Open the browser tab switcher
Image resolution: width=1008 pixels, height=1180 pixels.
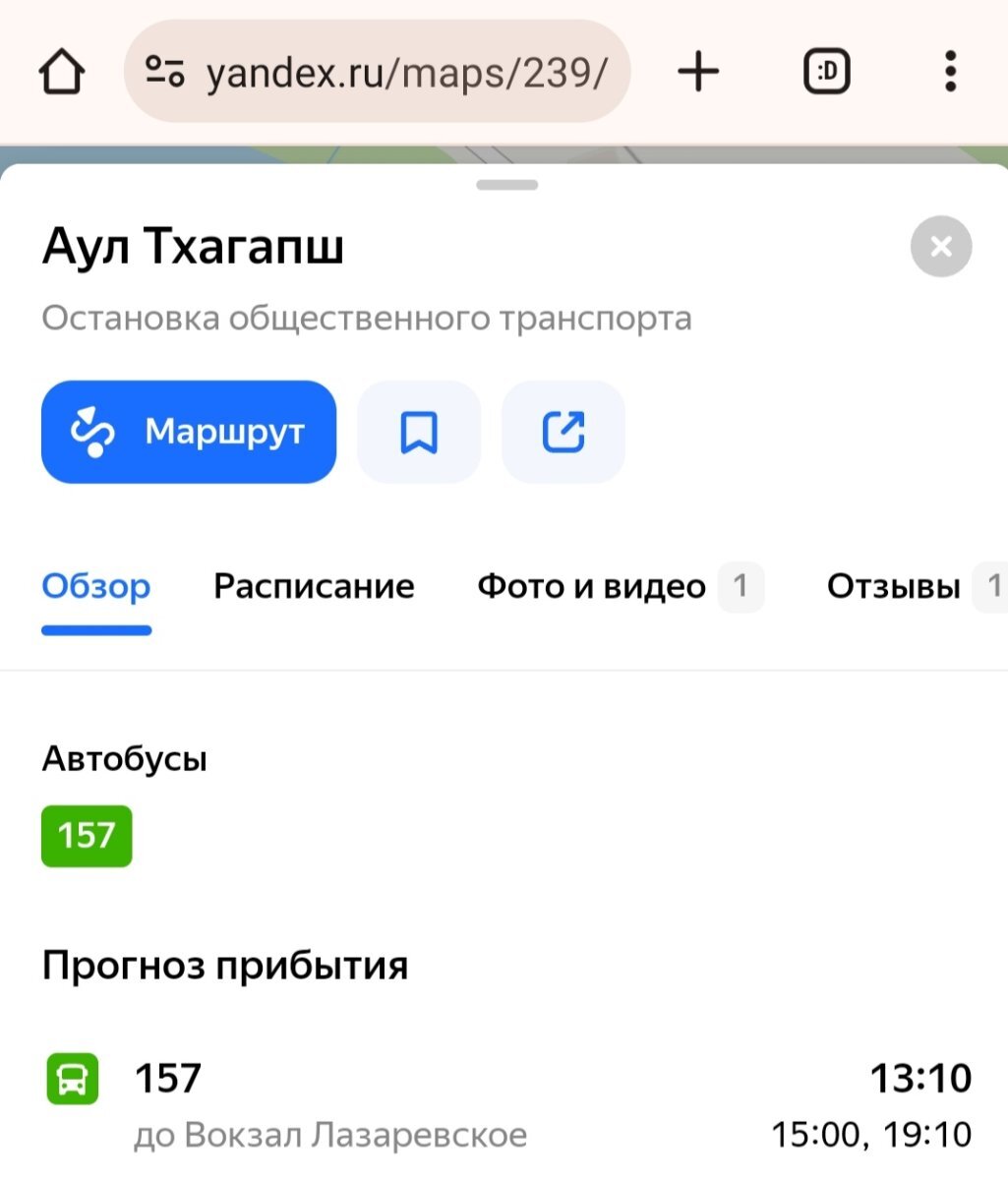pyautogui.click(x=826, y=72)
